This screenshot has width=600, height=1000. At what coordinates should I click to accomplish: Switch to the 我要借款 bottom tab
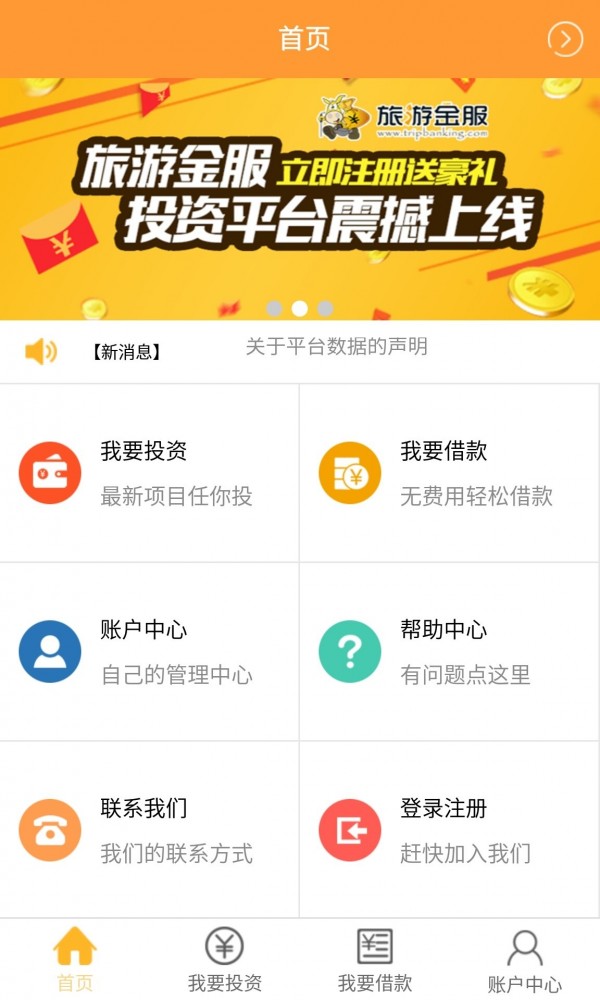pos(375,958)
